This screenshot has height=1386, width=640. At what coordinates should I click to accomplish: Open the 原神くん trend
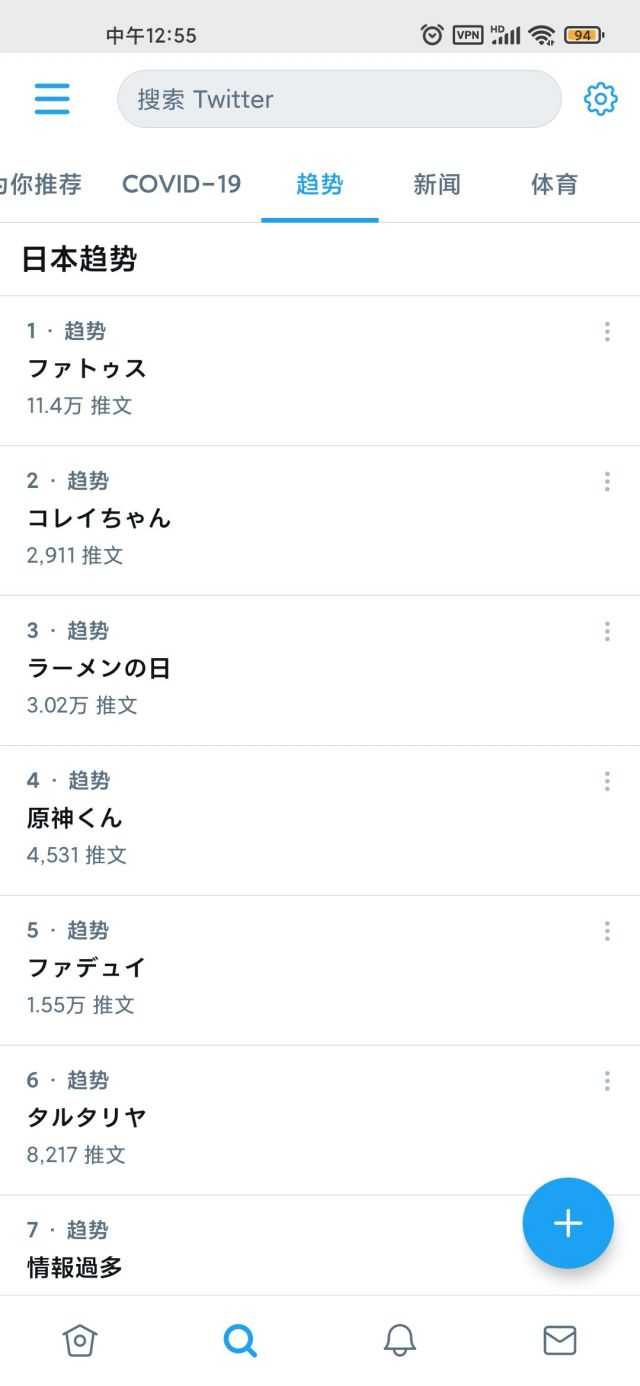[75, 818]
